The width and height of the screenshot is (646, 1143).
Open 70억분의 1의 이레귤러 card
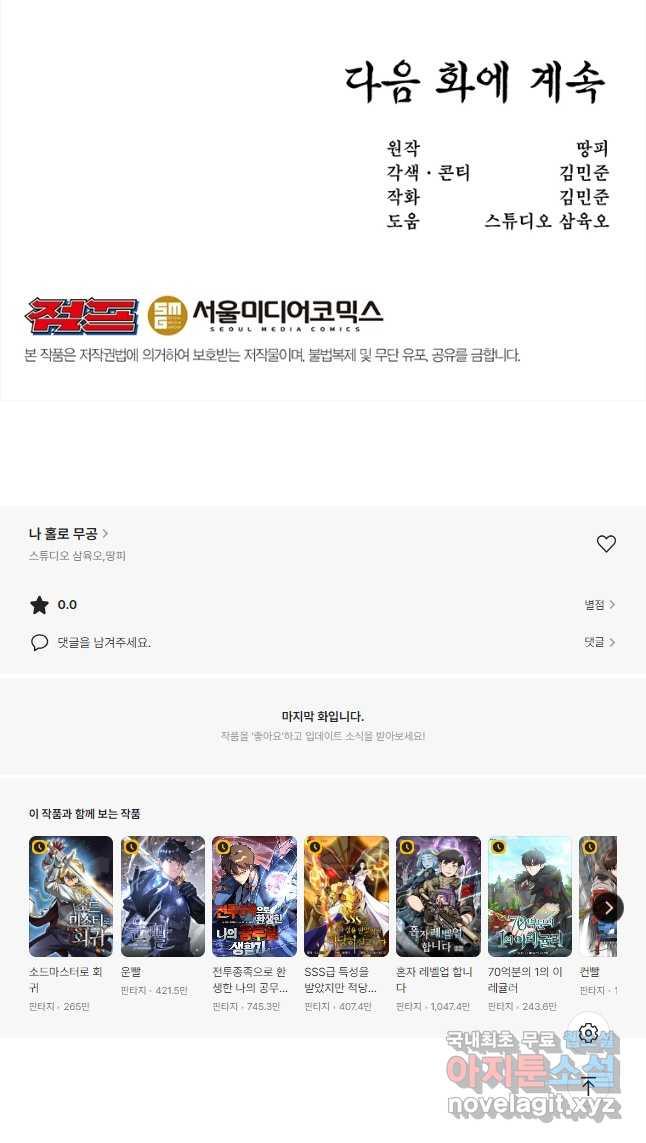point(530,897)
